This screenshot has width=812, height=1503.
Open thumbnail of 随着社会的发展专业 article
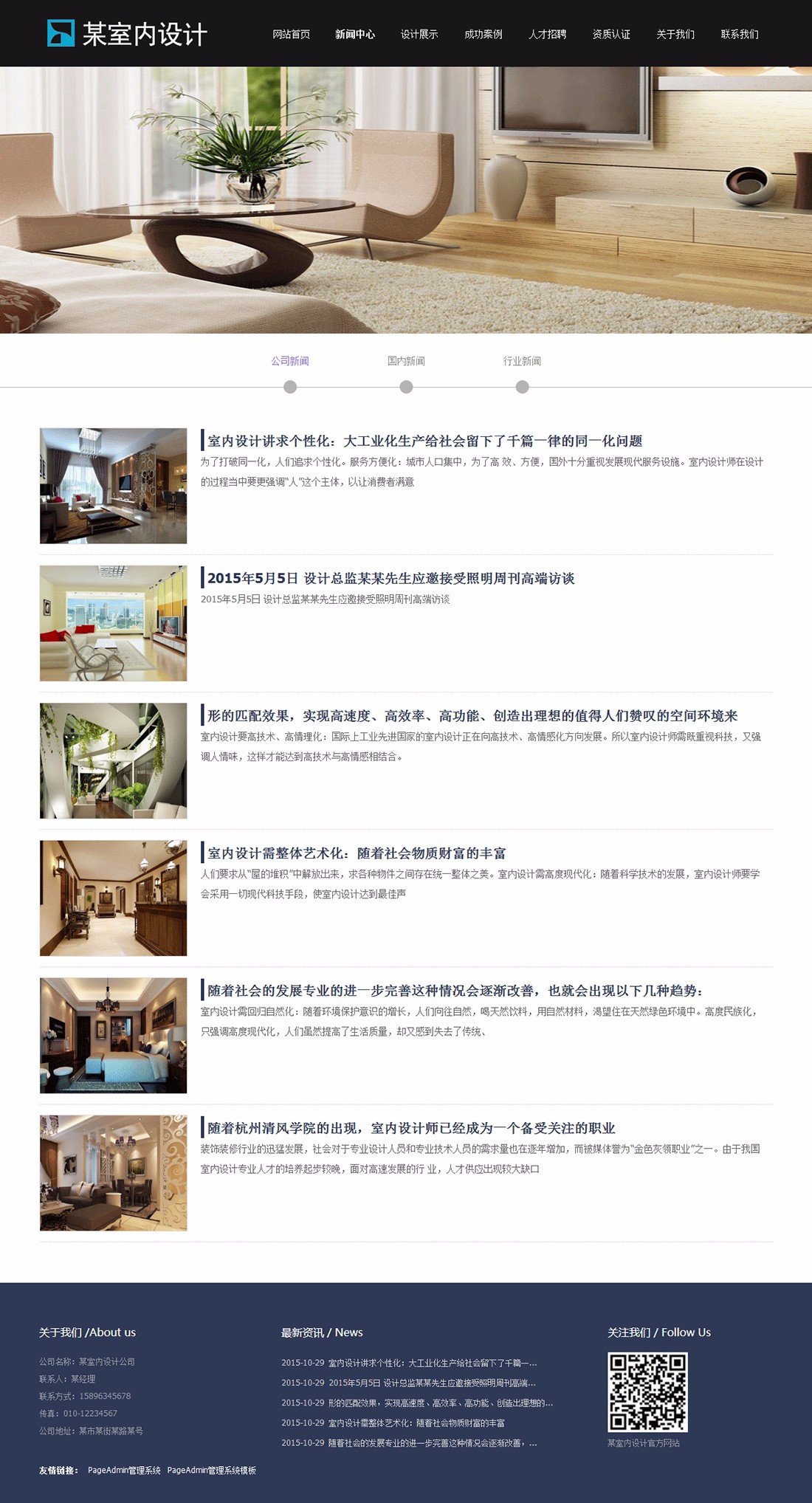(x=113, y=1035)
